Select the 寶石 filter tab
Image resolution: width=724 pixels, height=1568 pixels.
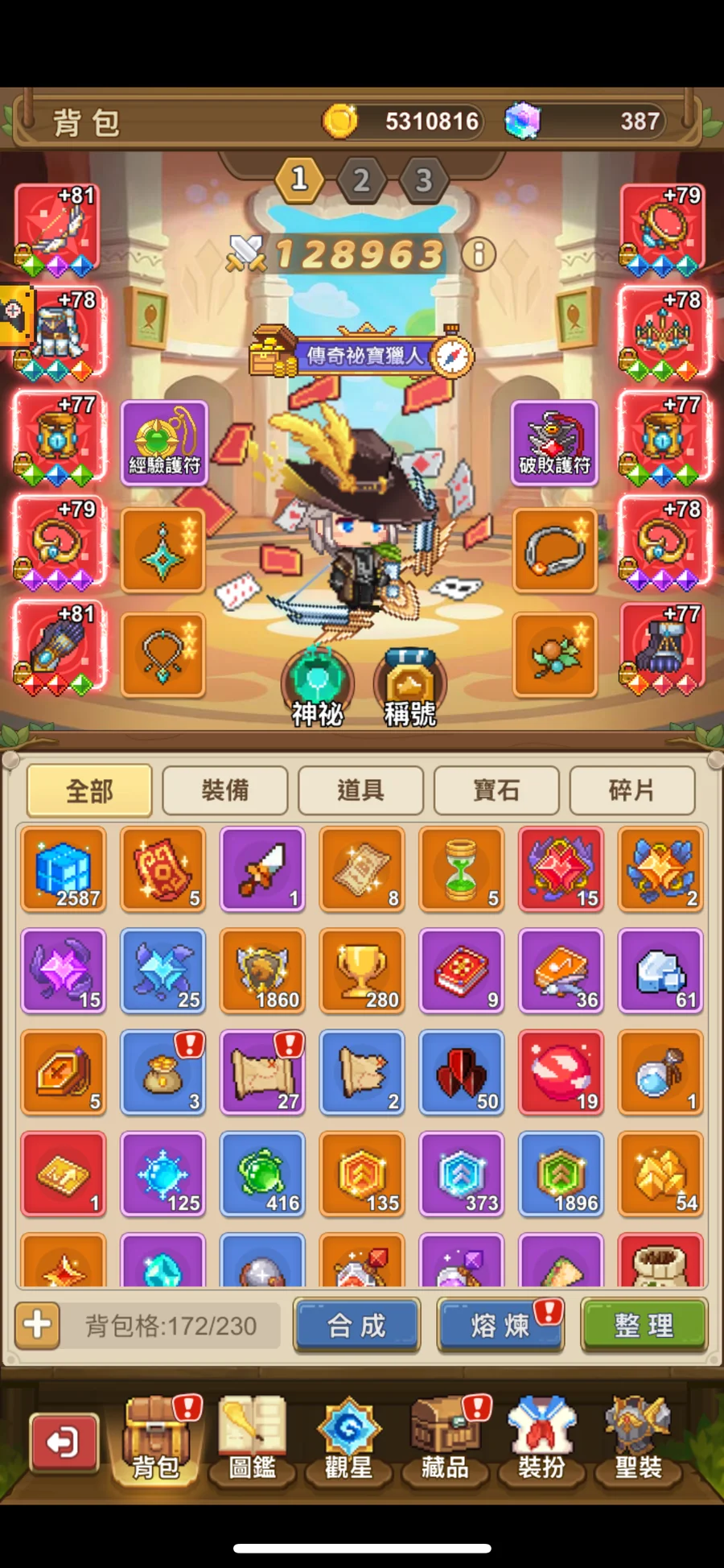496,790
